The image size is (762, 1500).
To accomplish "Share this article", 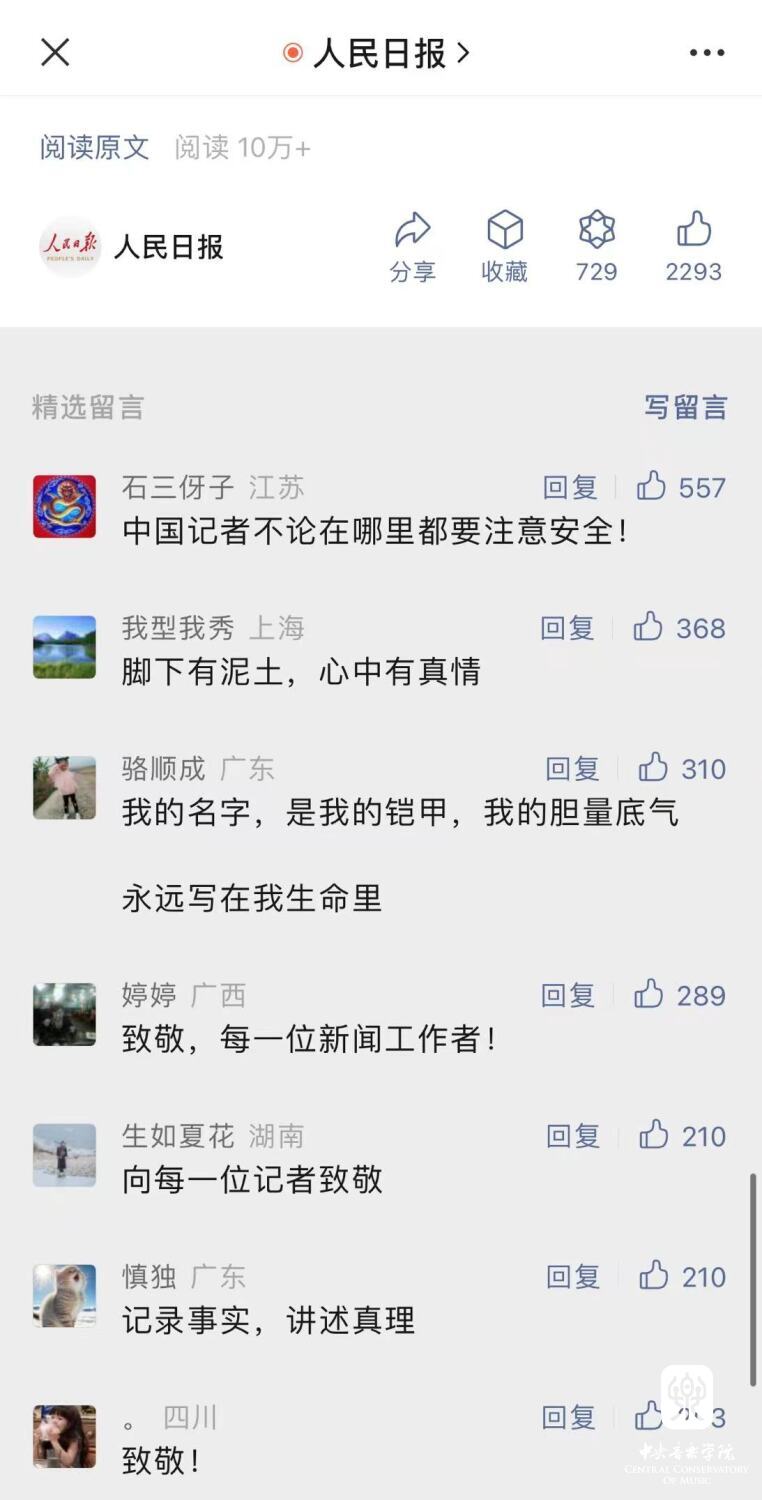I will coord(412,246).
